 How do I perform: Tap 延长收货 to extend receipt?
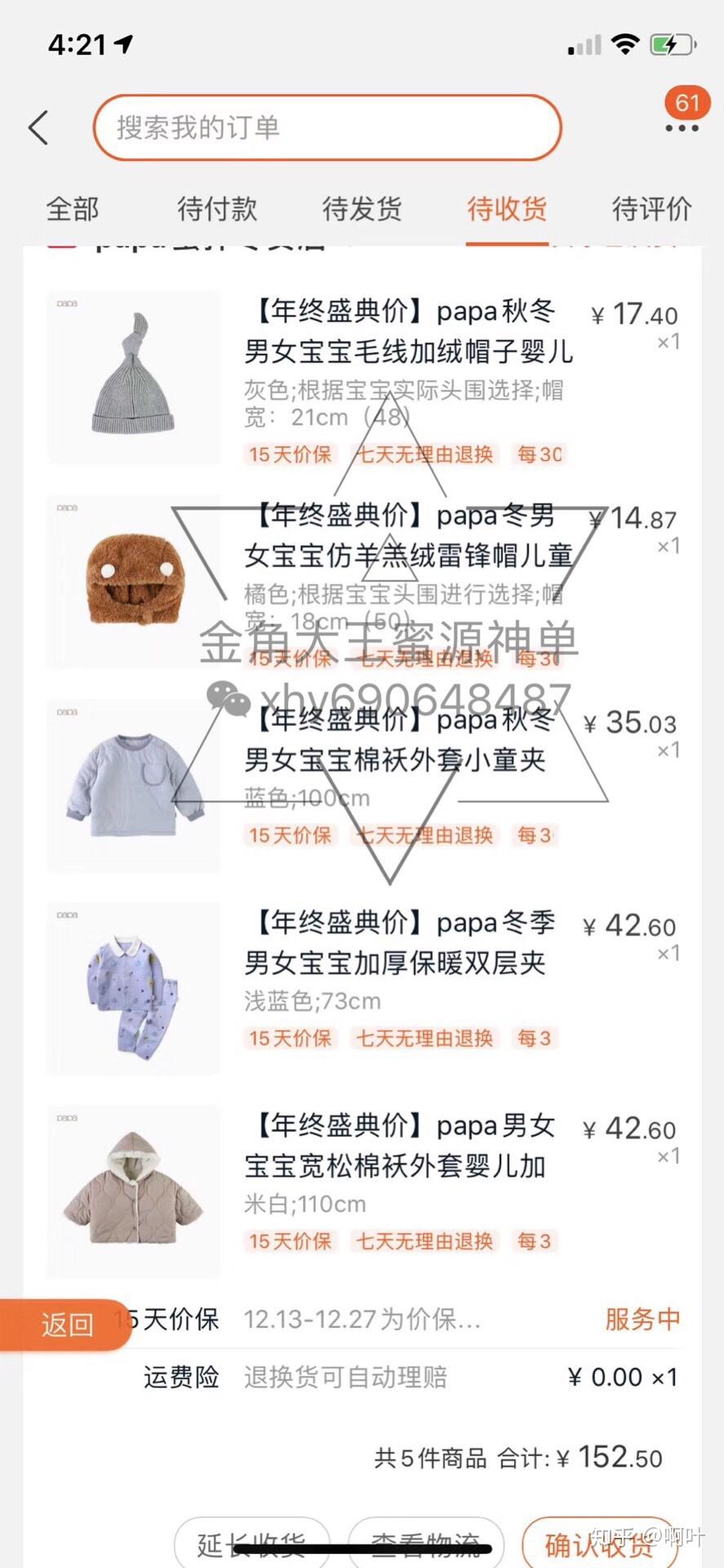pyautogui.click(x=251, y=1543)
